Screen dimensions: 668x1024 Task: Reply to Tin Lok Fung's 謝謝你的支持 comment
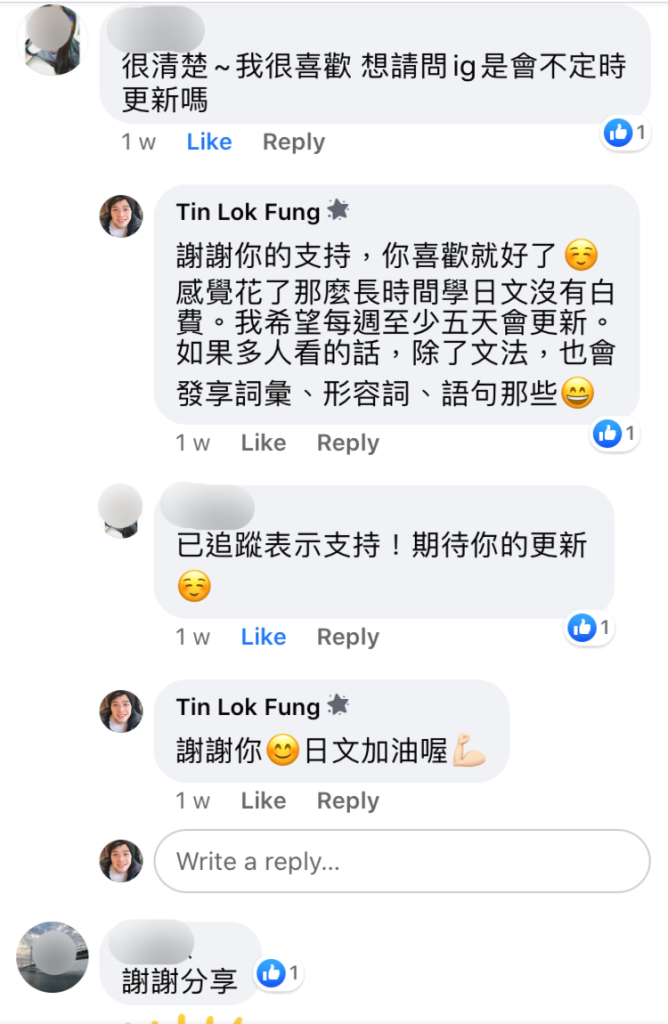(x=347, y=443)
